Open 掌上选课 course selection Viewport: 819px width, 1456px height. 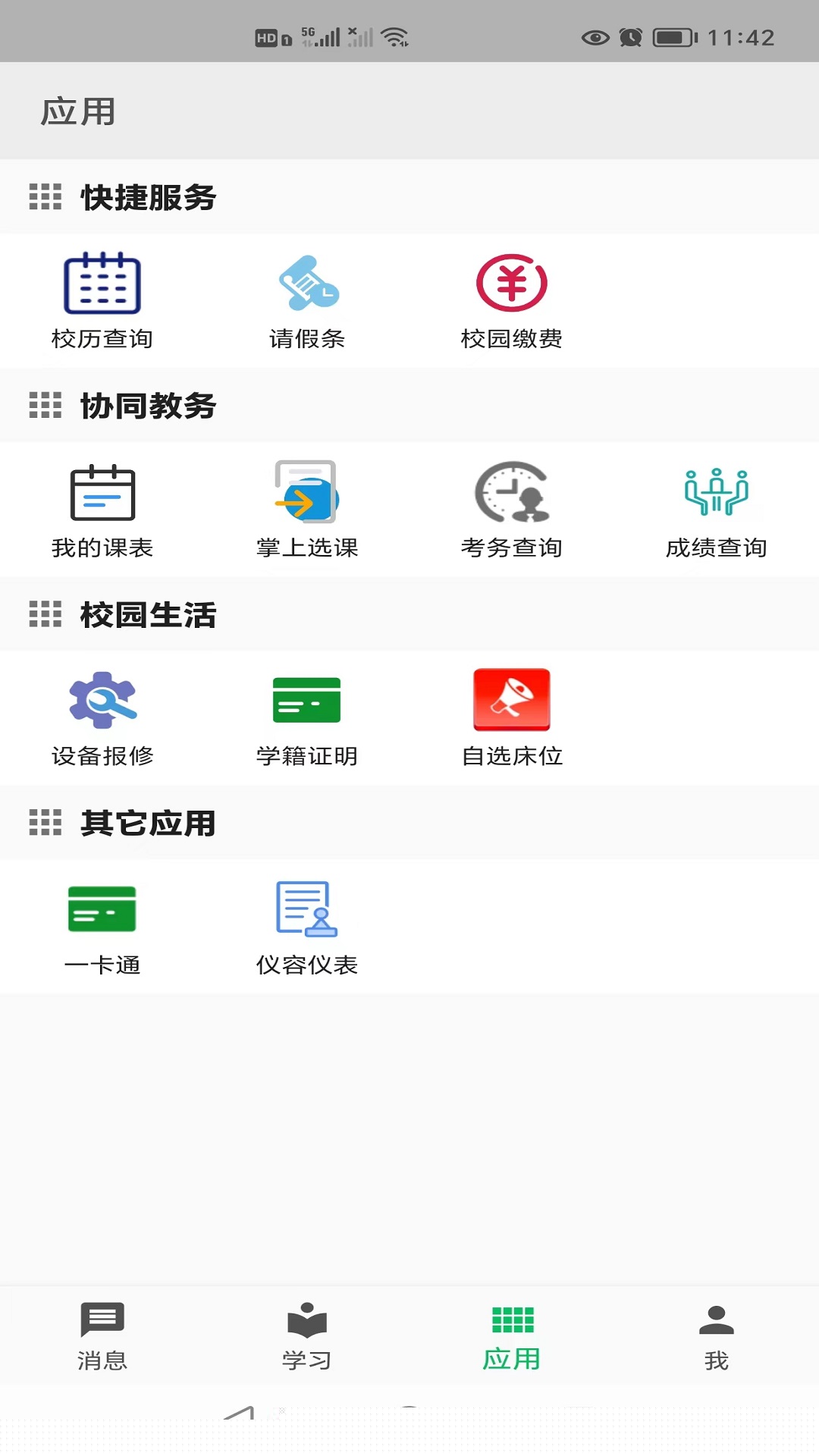[x=307, y=508]
